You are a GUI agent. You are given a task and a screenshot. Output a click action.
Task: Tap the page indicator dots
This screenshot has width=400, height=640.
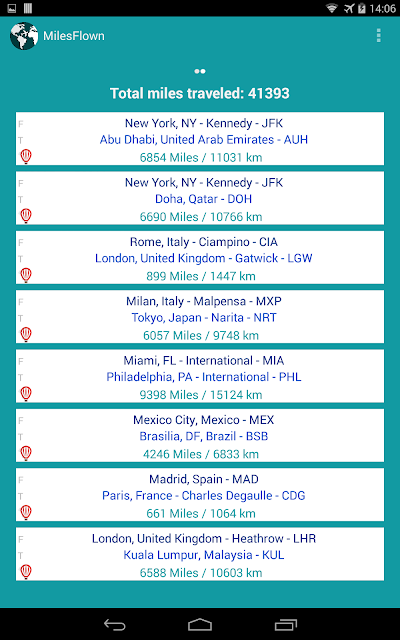point(200,71)
